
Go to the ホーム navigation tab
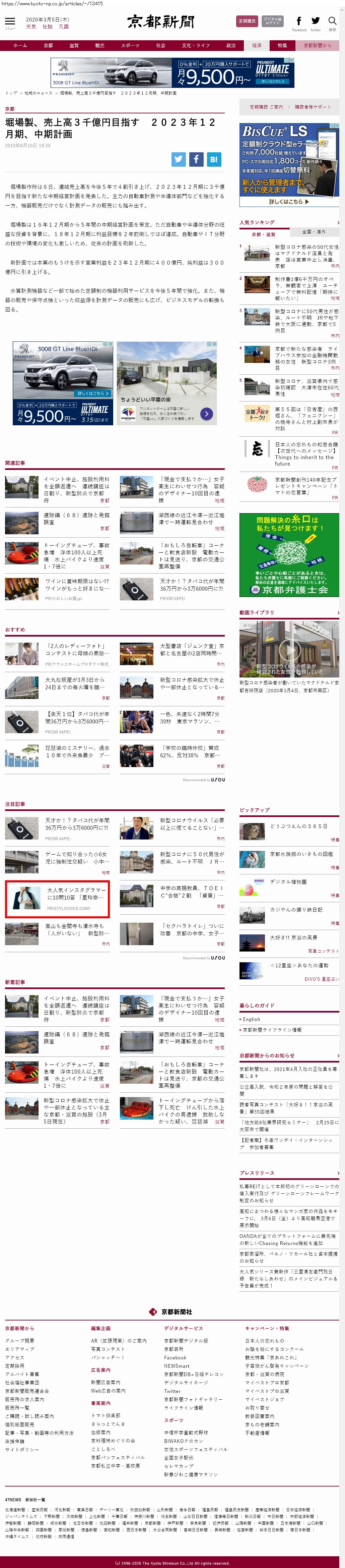click(x=20, y=46)
